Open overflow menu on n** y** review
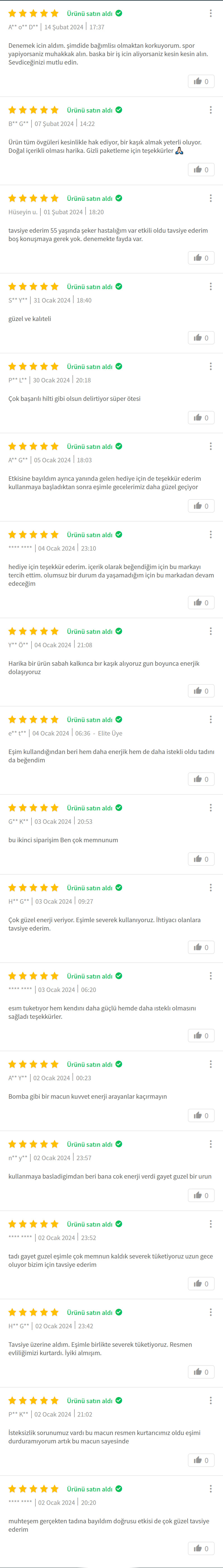223x1568 pixels. [210, 1144]
